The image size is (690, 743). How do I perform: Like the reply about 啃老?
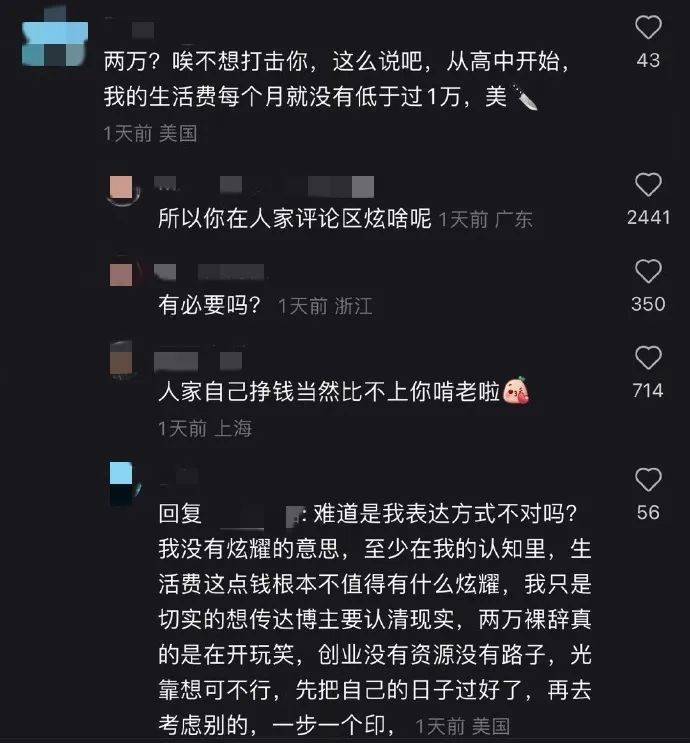[648, 358]
